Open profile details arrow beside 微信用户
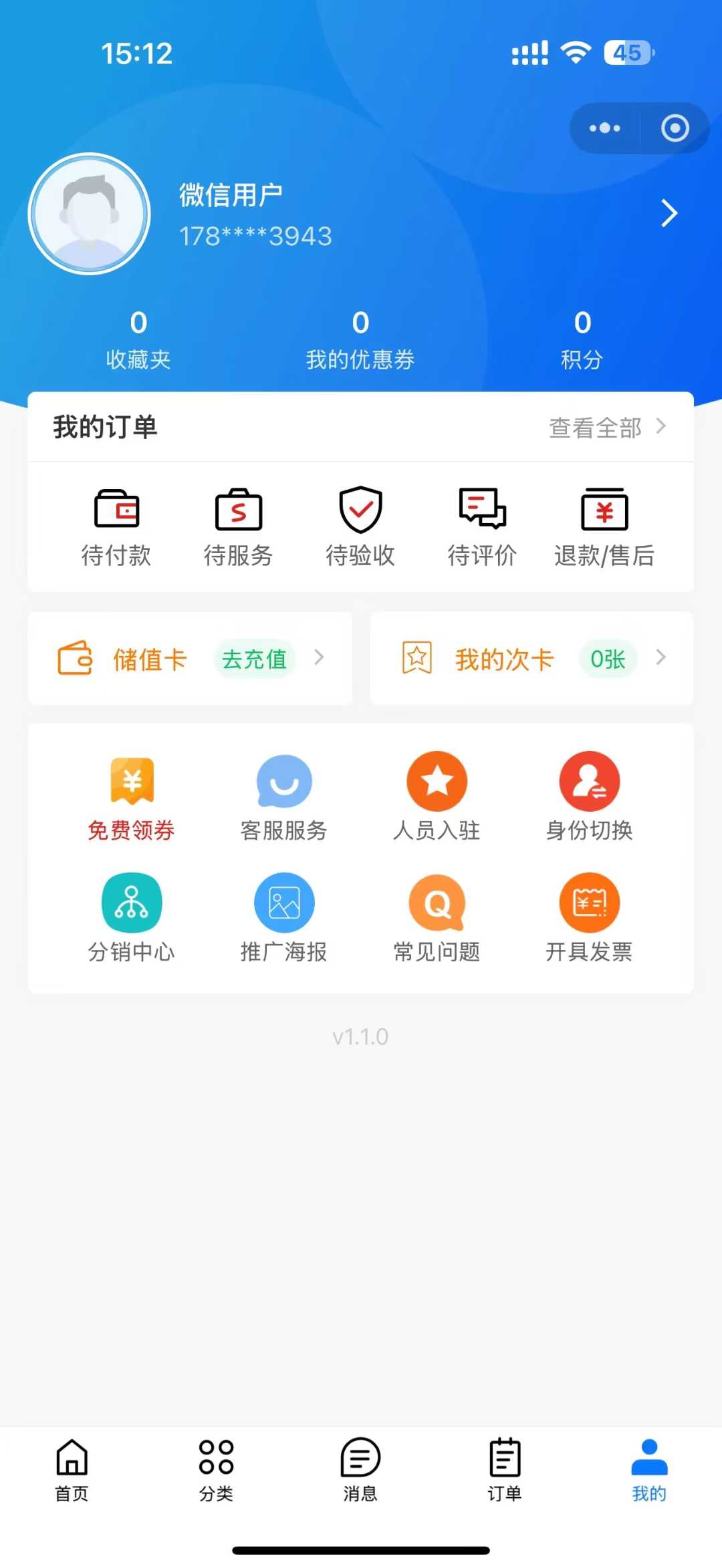This screenshot has width=722, height=1568. coord(669,214)
